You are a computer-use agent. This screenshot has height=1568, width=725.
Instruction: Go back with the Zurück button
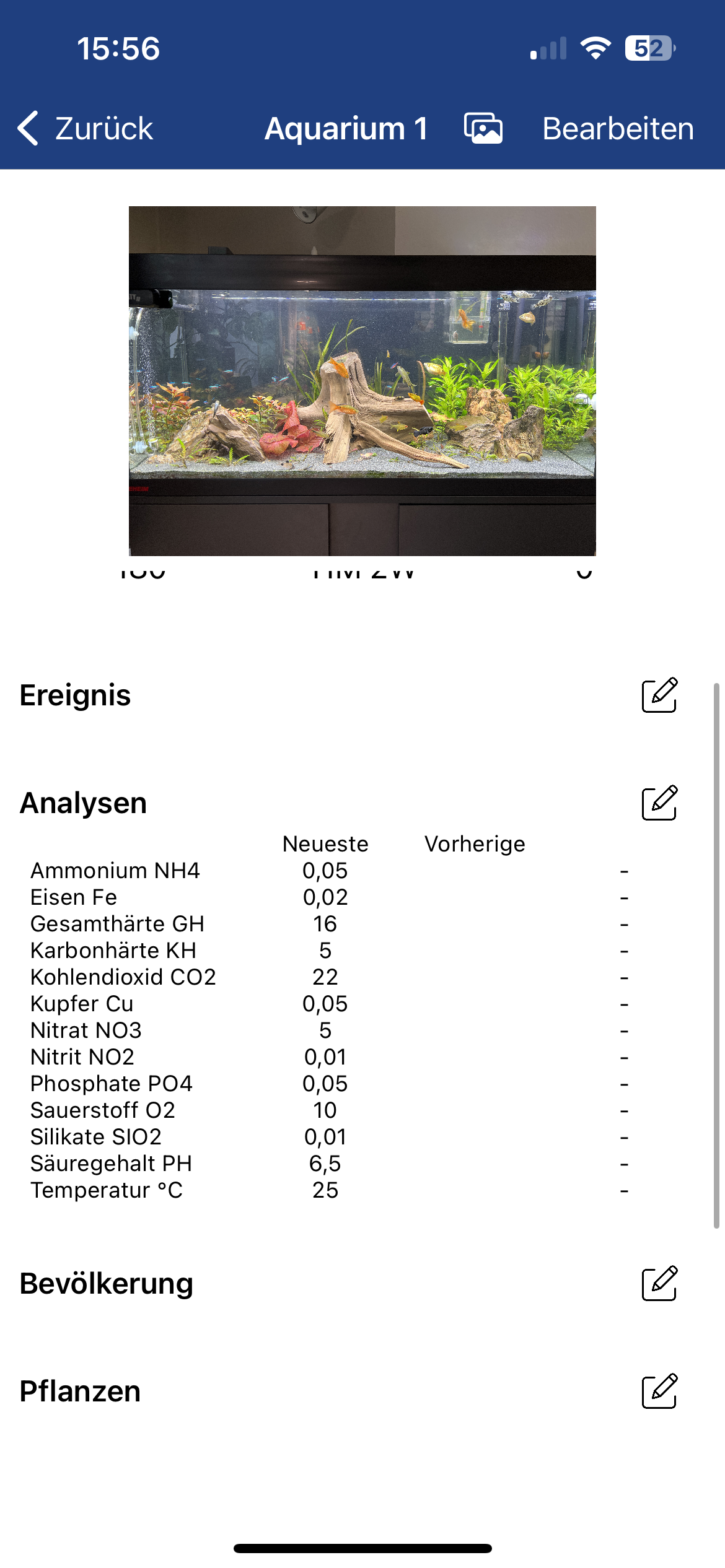pyautogui.click(x=86, y=129)
